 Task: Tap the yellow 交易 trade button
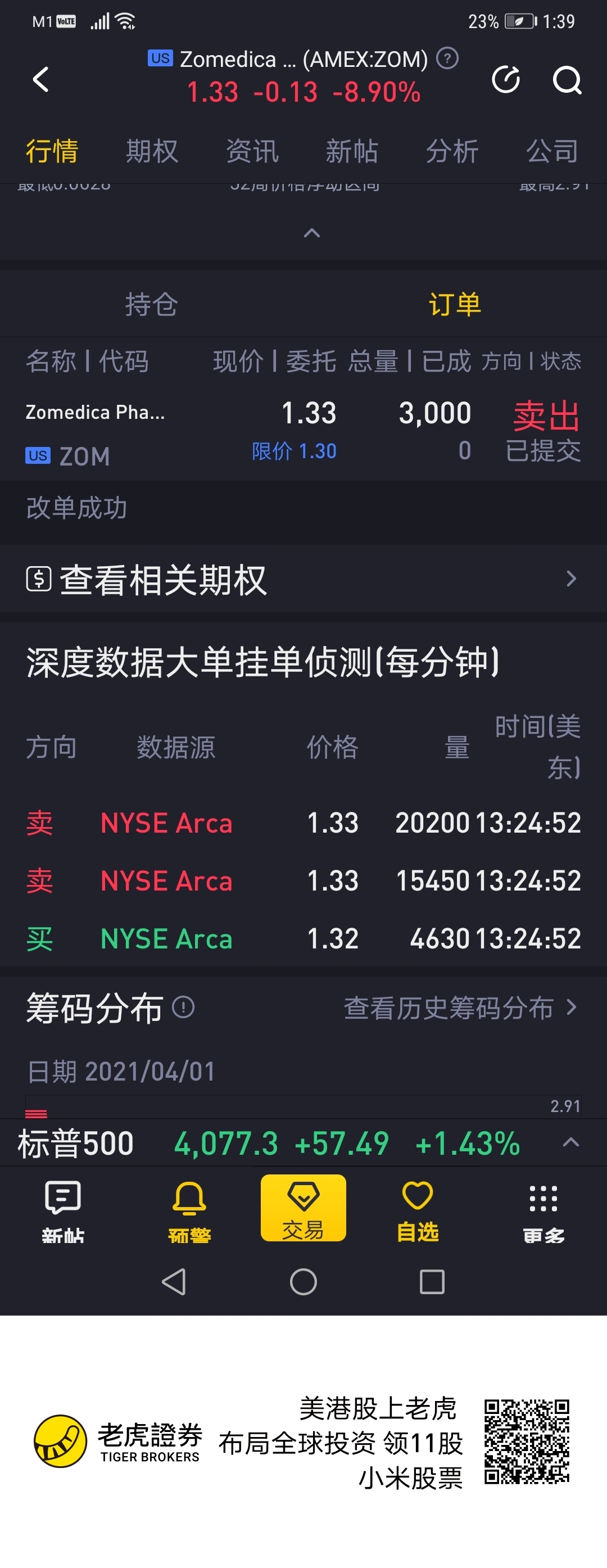point(303,1208)
